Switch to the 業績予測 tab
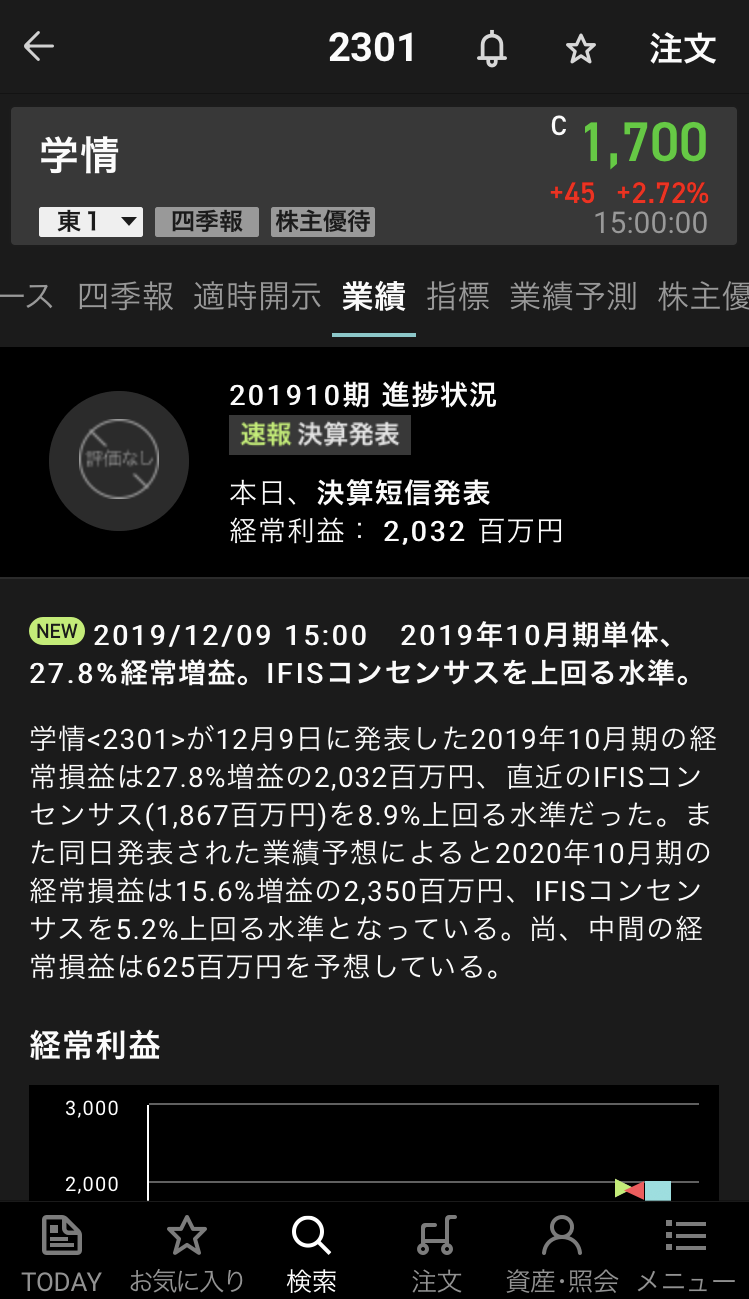749x1299 pixels. (573, 297)
